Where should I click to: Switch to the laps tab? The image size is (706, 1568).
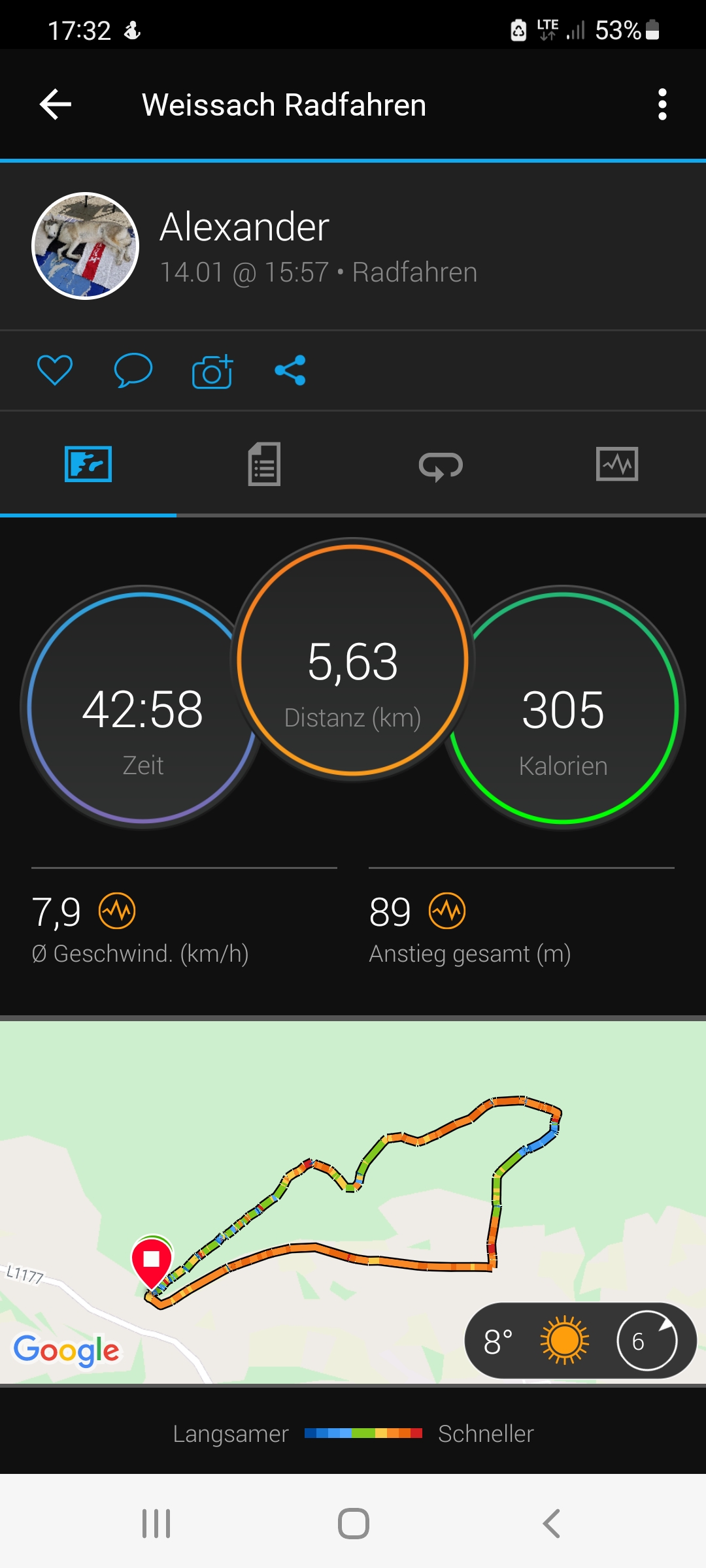click(x=441, y=466)
